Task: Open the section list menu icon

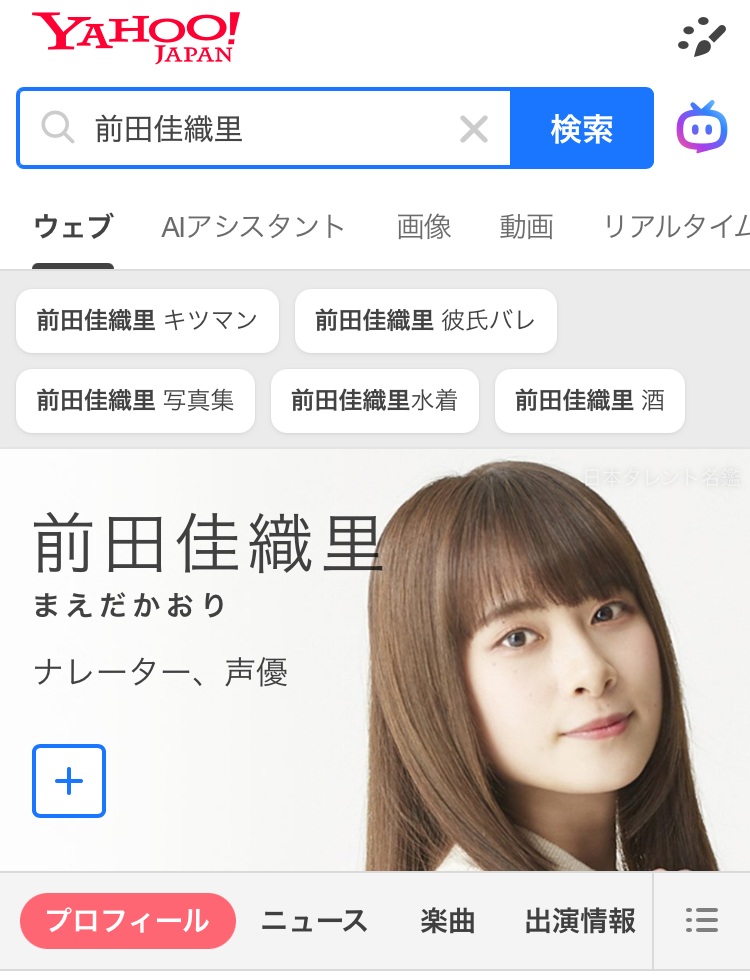Action: (702, 921)
